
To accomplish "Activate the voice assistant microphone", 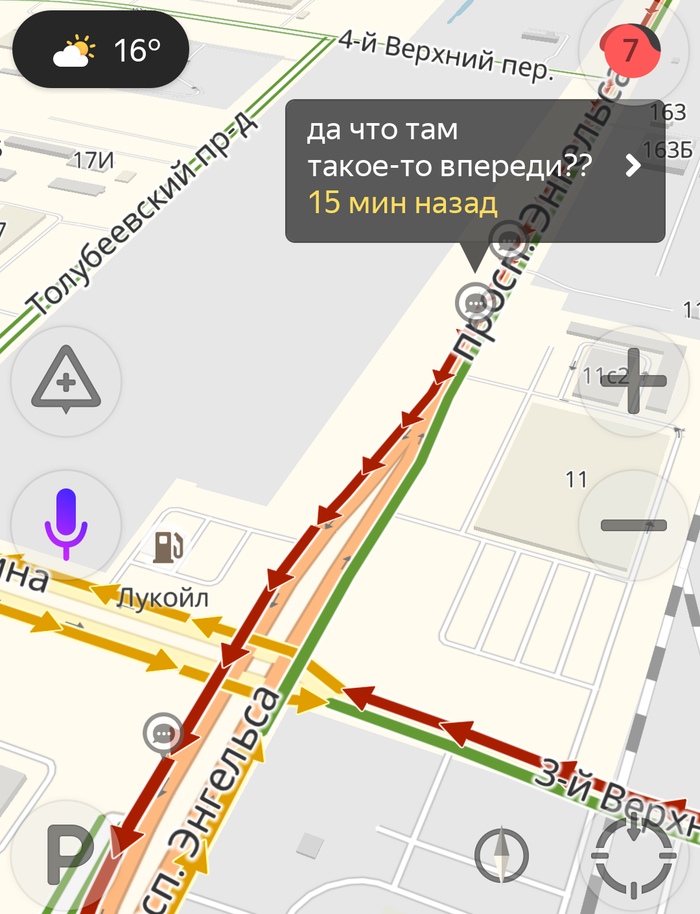I will pos(66,523).
